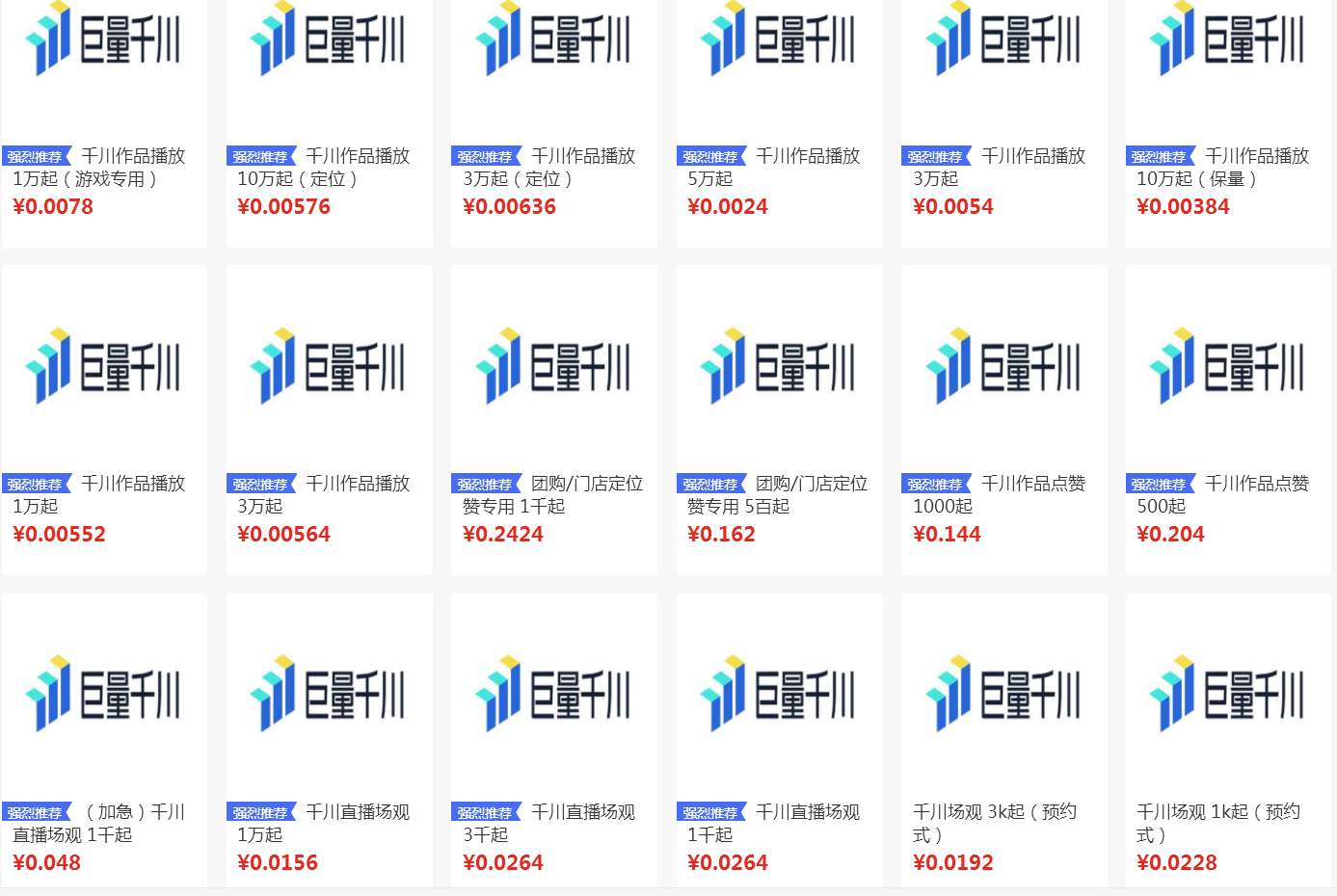Screen dimensions: 1337x896
Task: Open 团购/门店定位赞专用 5百起 card
Action: tap(779, 493)
